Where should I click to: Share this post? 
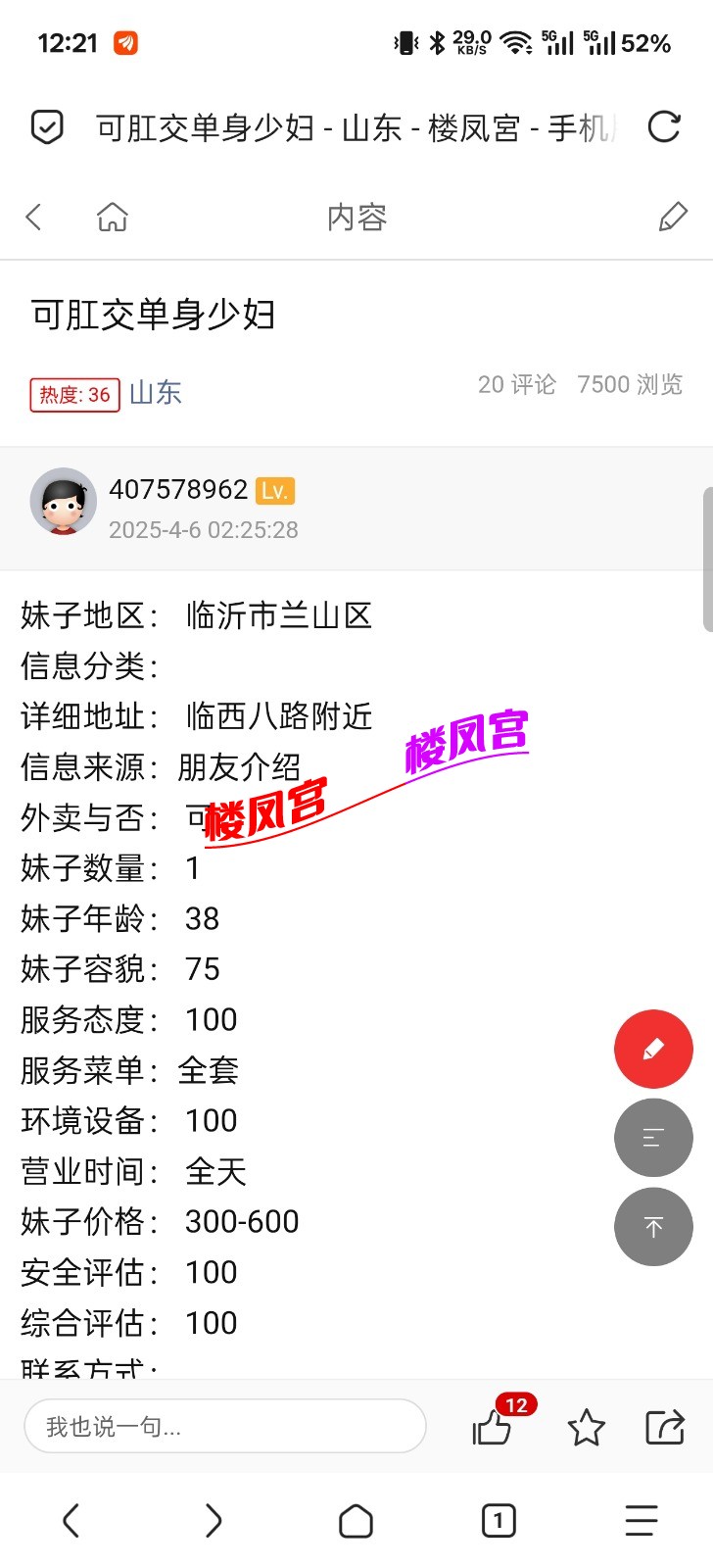(665, 1428)
